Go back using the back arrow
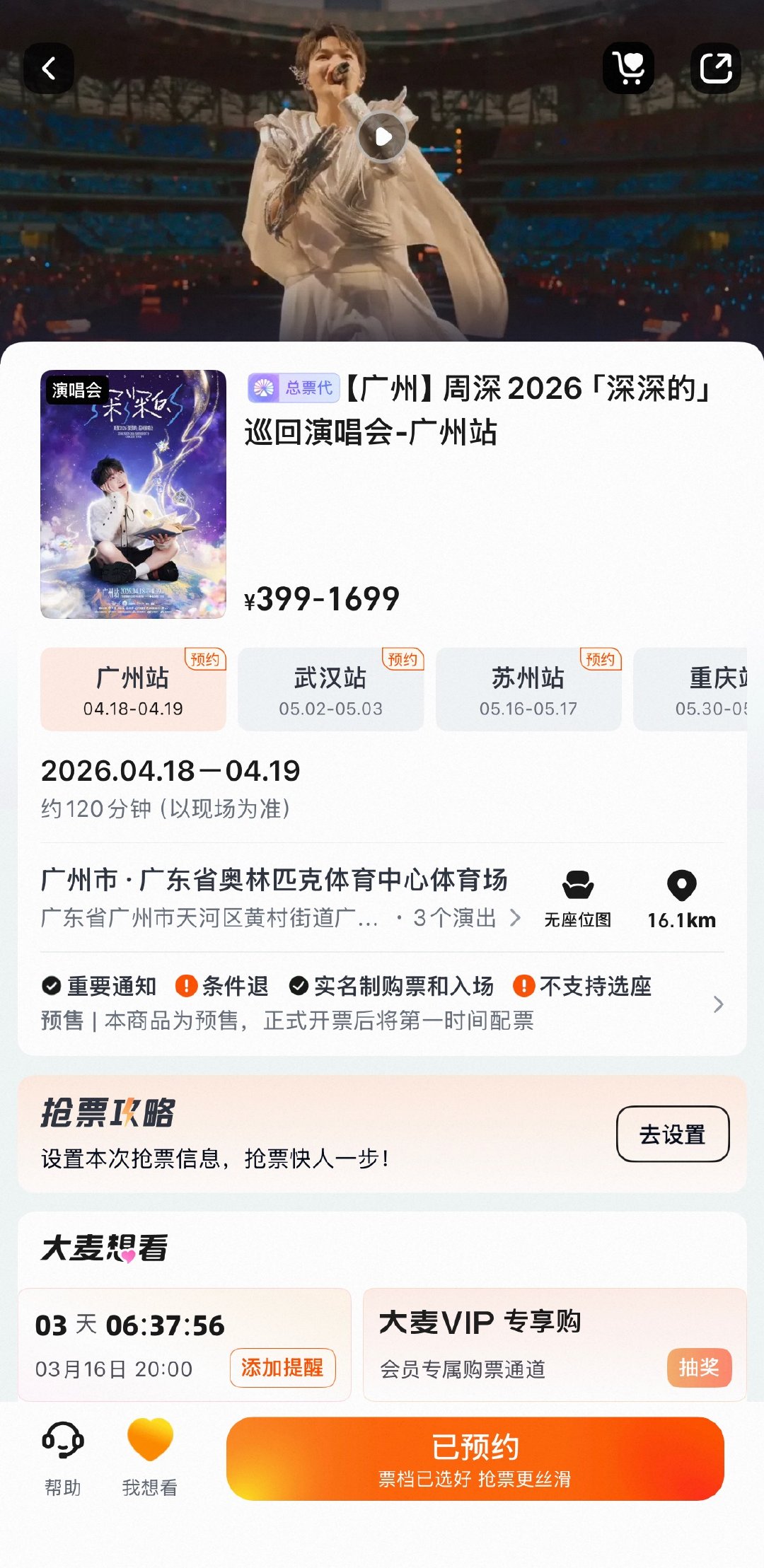The height and width of the screenshot is (1568, 764). pyautogui.click(x=47, y=67)
